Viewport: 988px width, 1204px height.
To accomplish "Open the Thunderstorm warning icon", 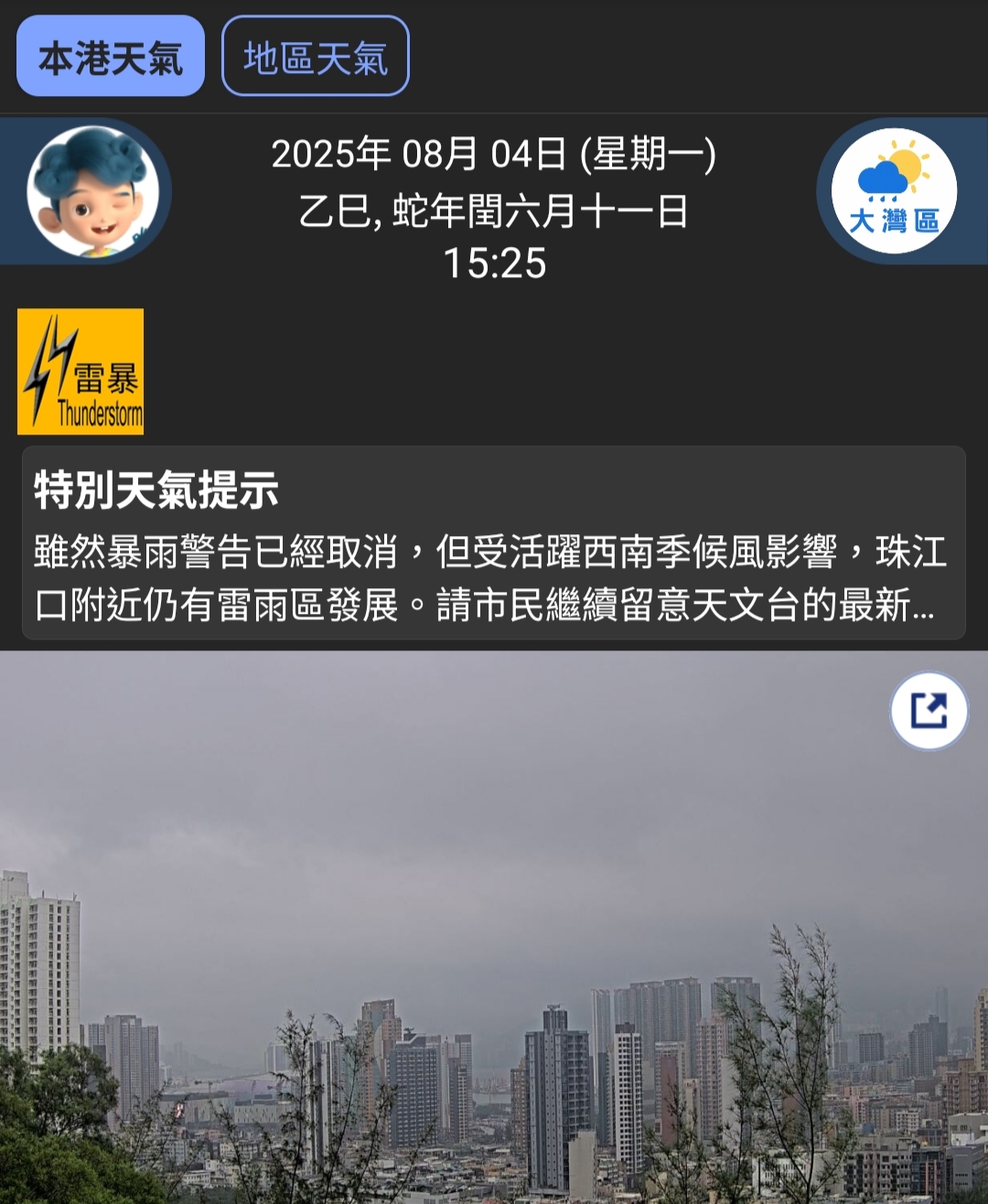I will click(x=81, y=371).
